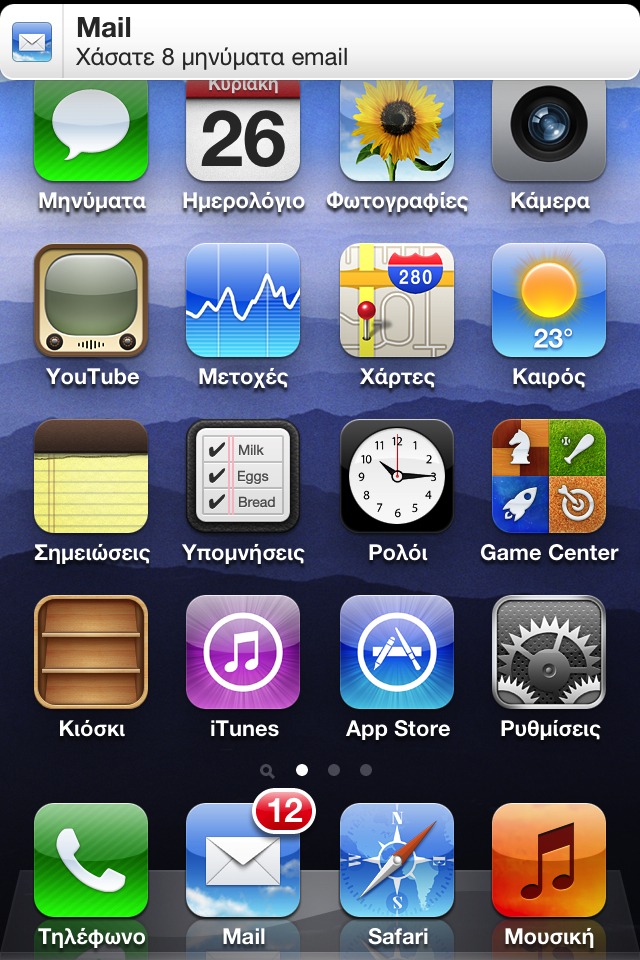
Task: Open the Σημειώσεις notes app
Action: pos(91,476)
